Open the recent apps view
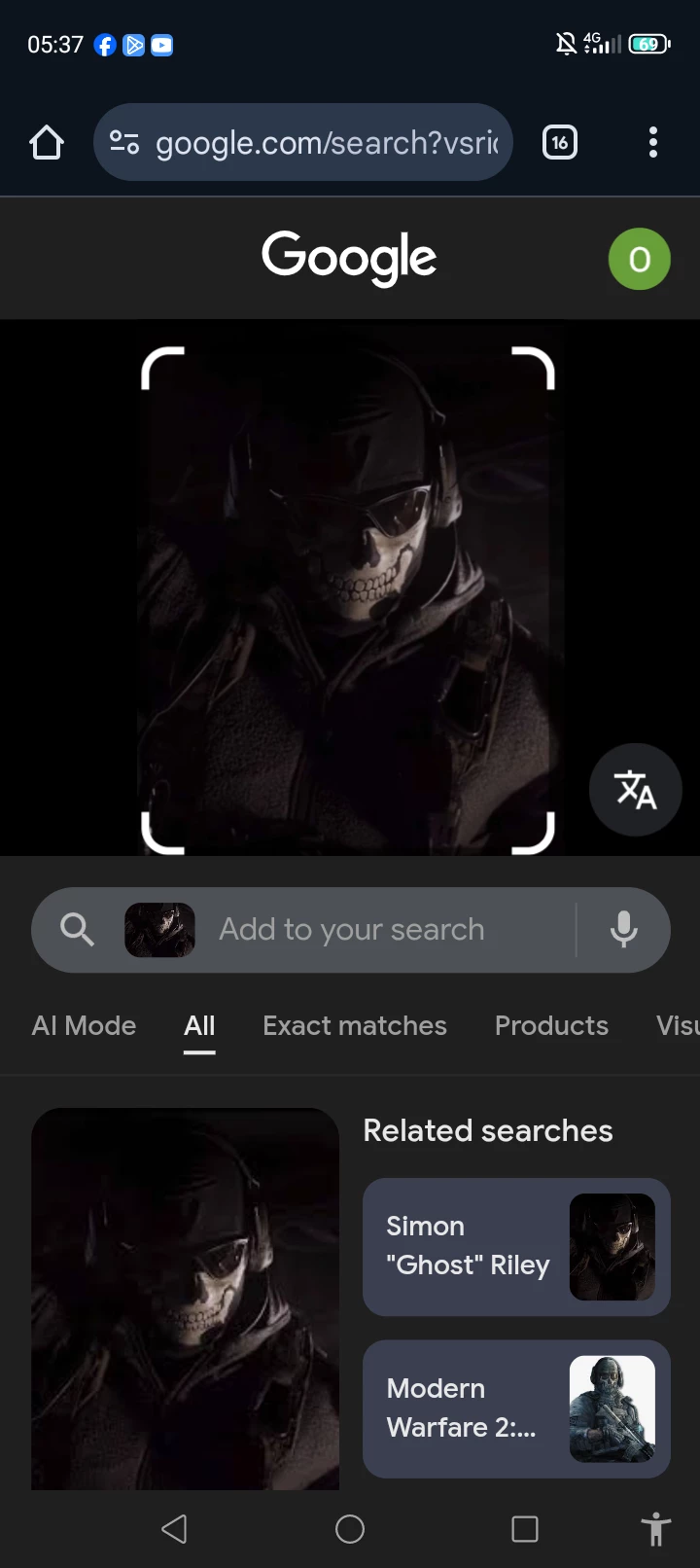 tap(525, 1529)
